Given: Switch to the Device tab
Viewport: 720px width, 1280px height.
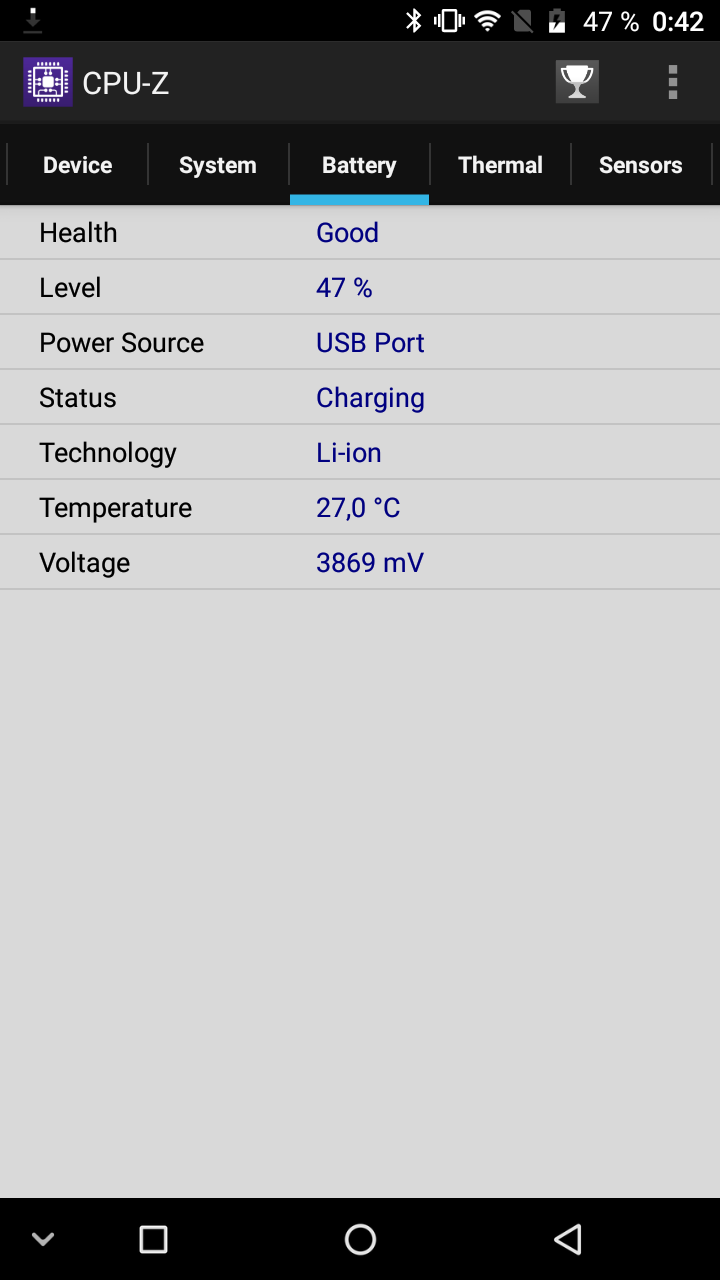Looking at the screenshot, I should [78, 165].
